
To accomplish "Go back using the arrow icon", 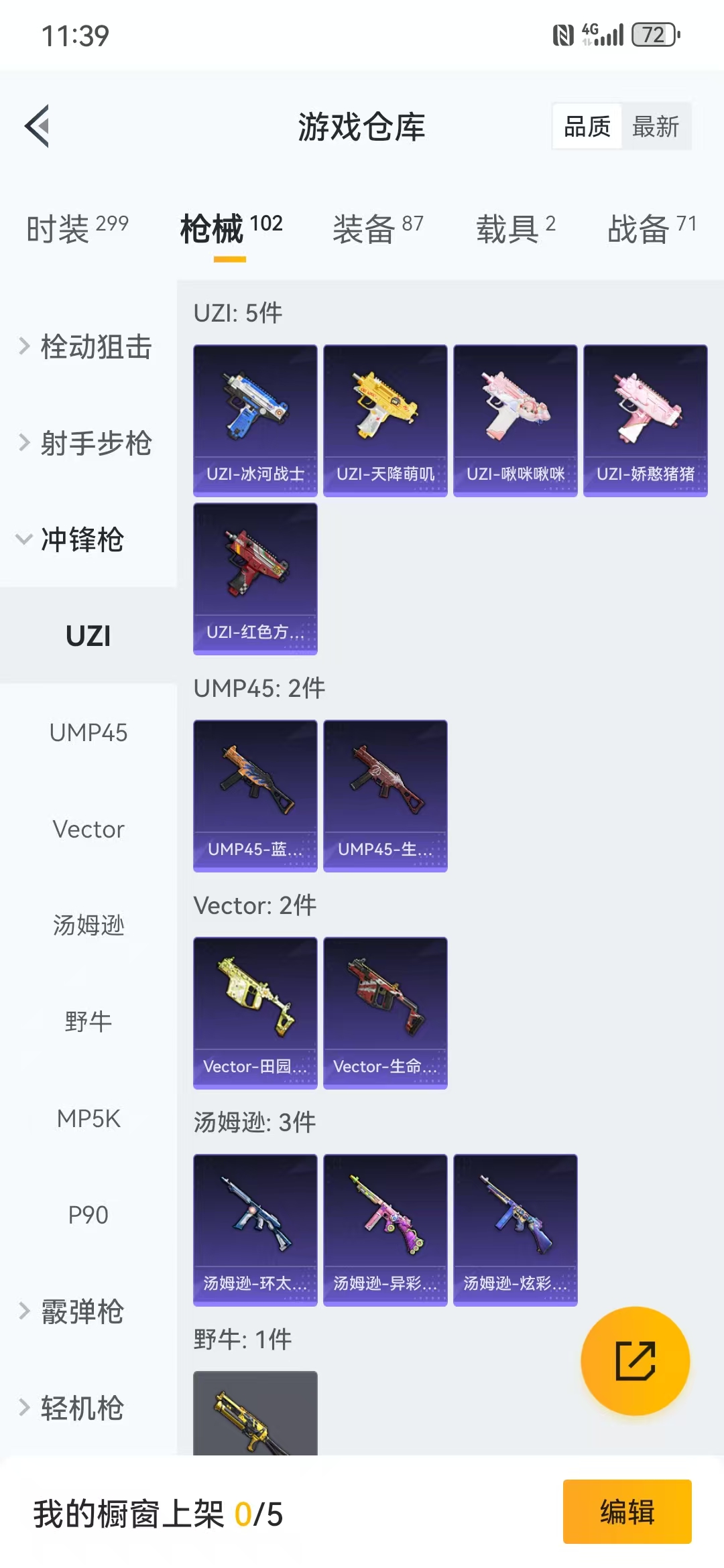I will pos(38,126).
